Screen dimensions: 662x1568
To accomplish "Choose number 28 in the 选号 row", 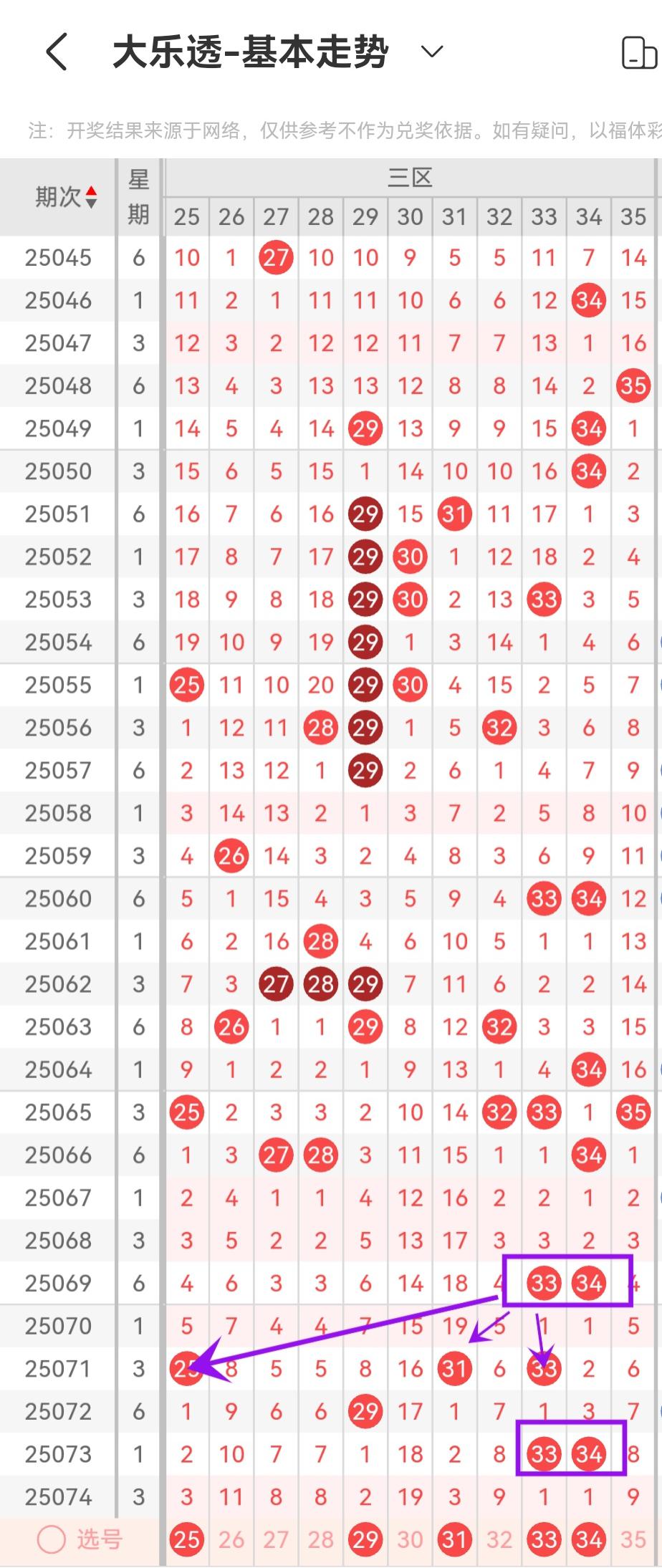I will pyautogui.click(x=321, y=1539).
